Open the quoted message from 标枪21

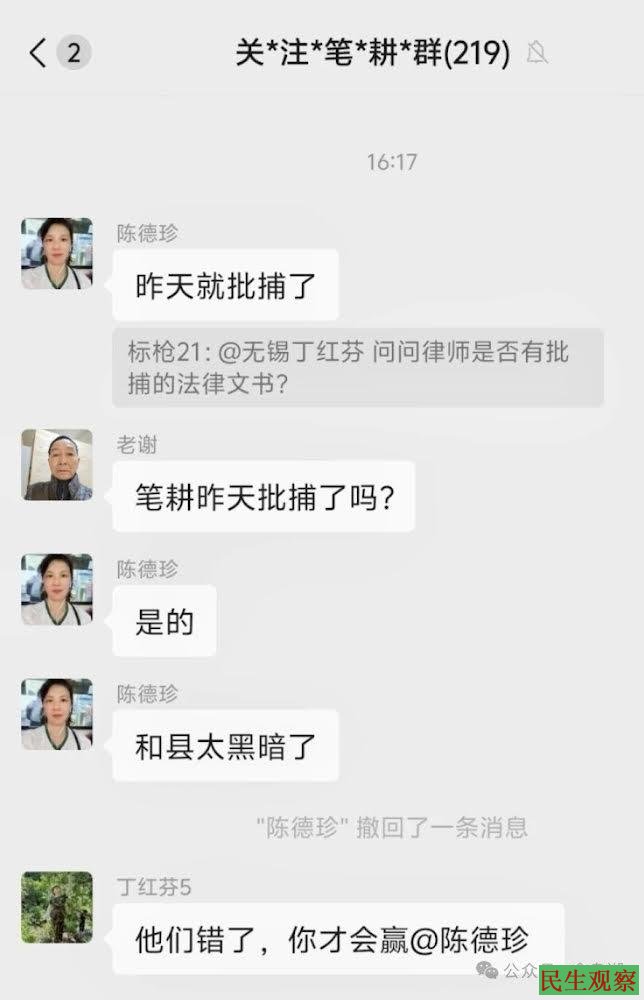click(357, 367)
